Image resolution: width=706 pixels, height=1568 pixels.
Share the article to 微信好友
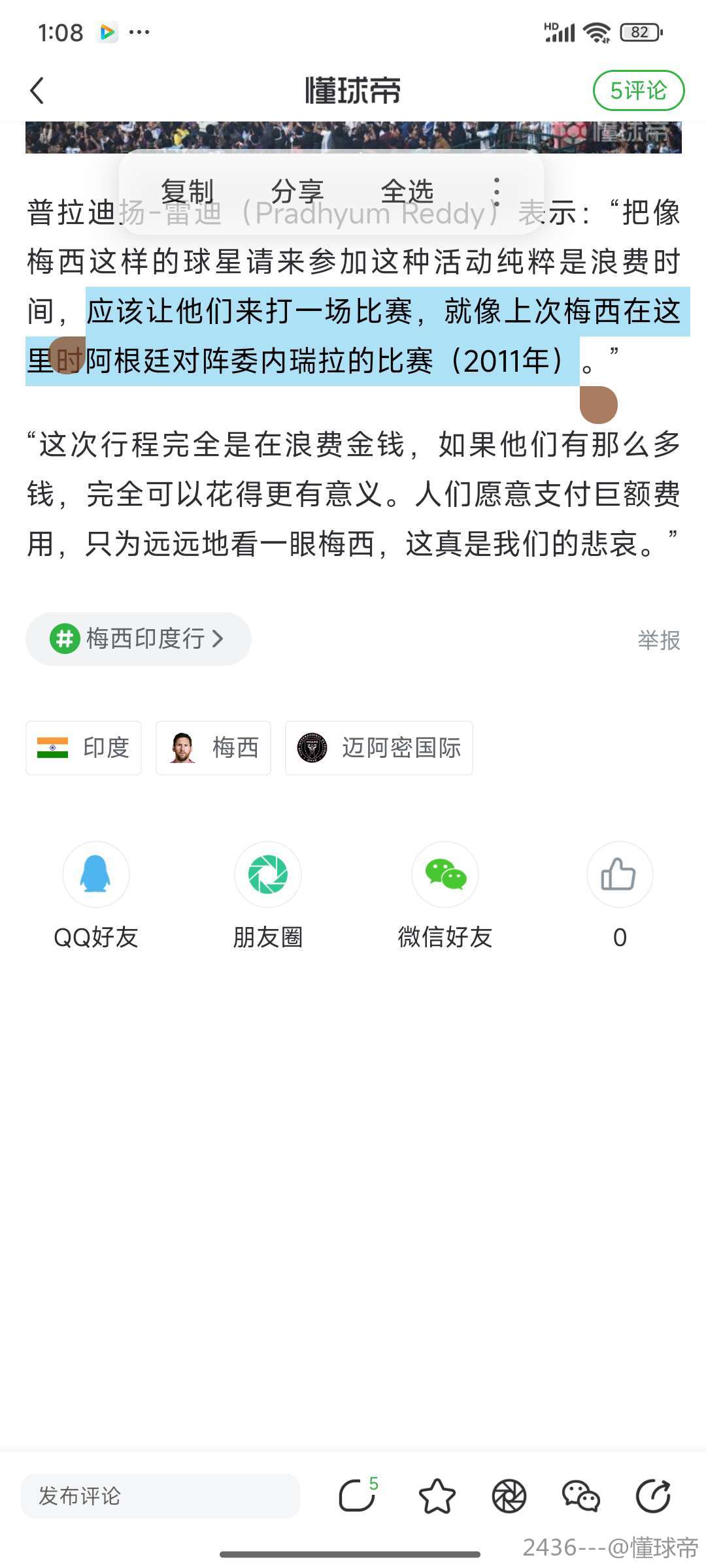tap(445, 875)
